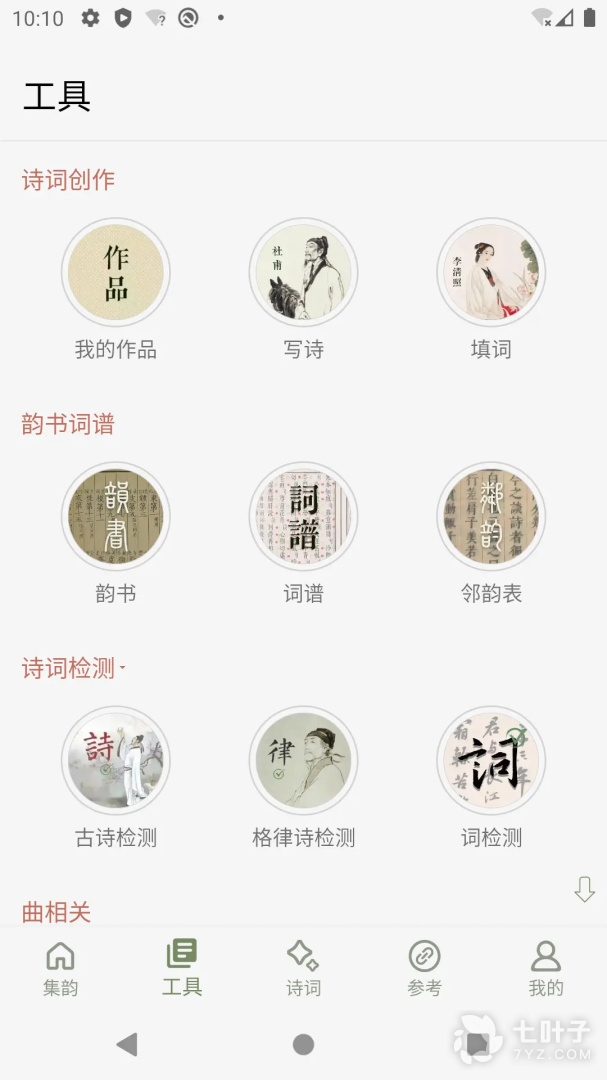Go back with the system back button
Viewport: 607px width, 1080px height.
[127, 1045]
